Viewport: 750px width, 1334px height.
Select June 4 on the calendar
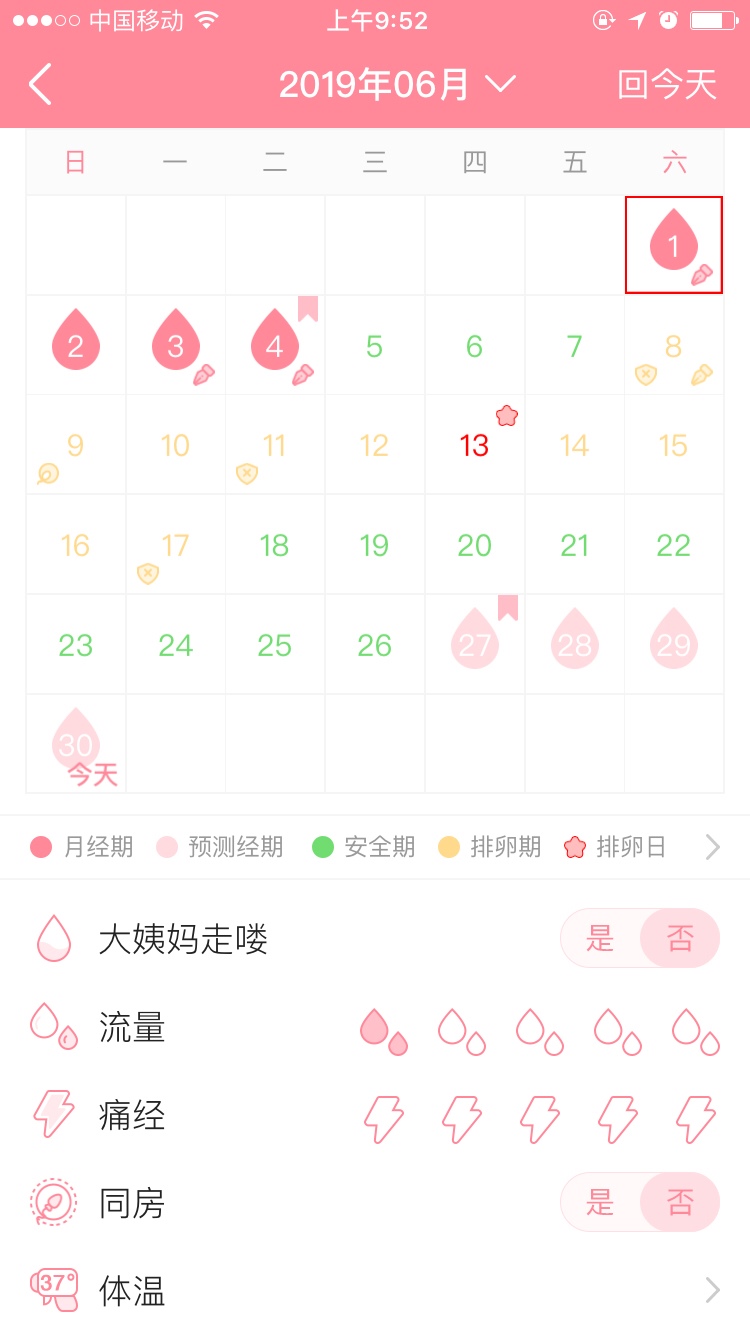pos(275,345)
